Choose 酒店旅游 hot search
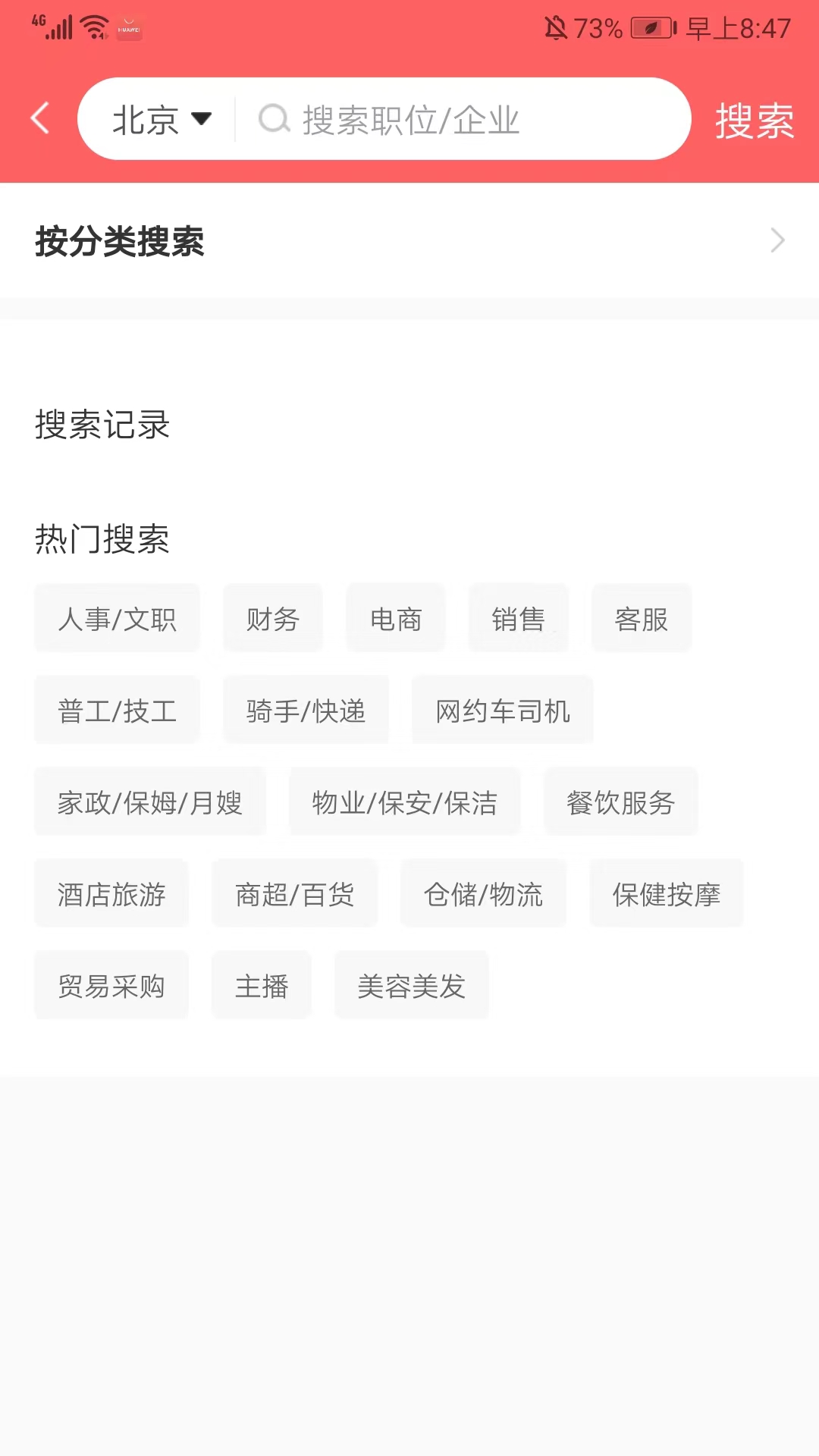819x1456 pixels. pos(111,894)
